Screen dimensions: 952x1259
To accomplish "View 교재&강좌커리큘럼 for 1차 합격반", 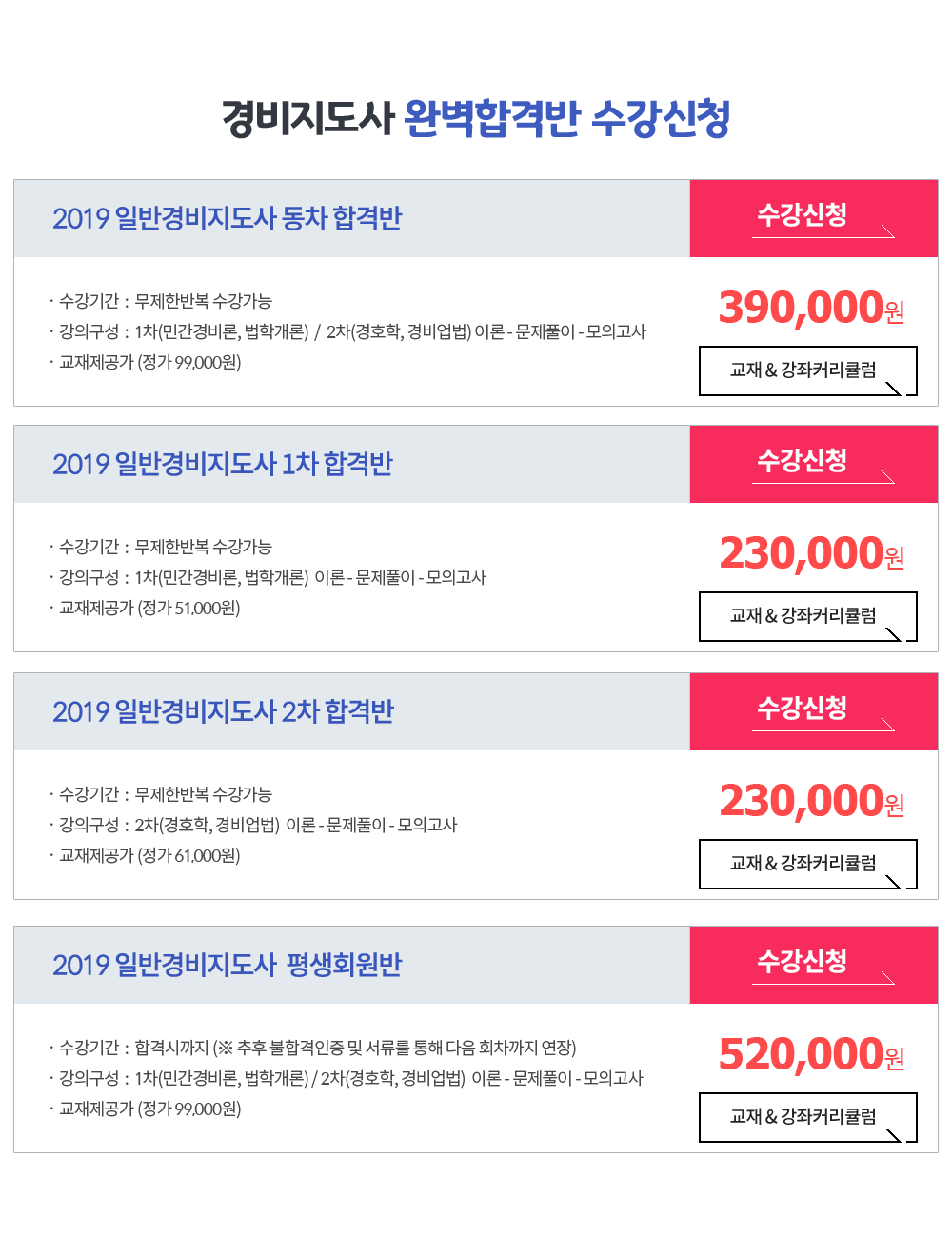I will (x=807, y=616).
